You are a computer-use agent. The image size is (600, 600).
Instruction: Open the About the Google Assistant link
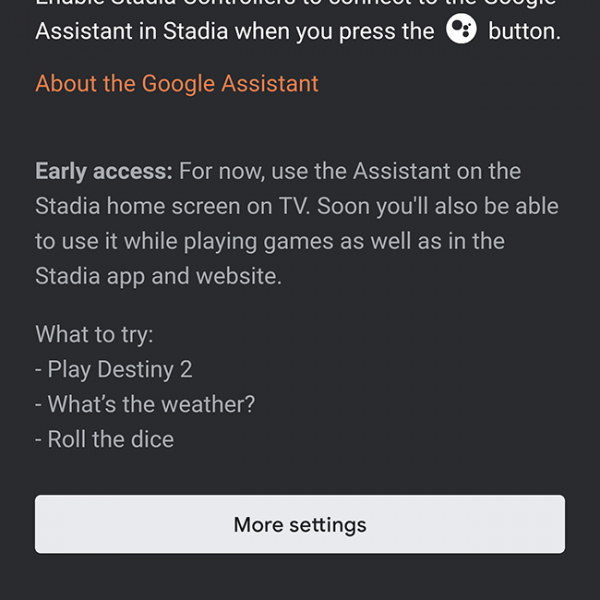[177, 83]
